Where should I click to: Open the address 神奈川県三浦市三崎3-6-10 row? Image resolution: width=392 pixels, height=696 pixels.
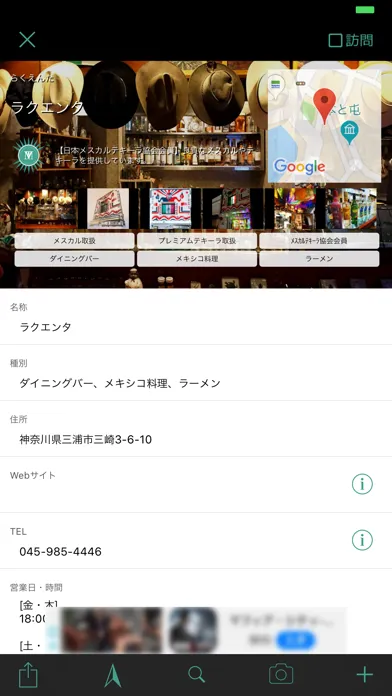196,429
